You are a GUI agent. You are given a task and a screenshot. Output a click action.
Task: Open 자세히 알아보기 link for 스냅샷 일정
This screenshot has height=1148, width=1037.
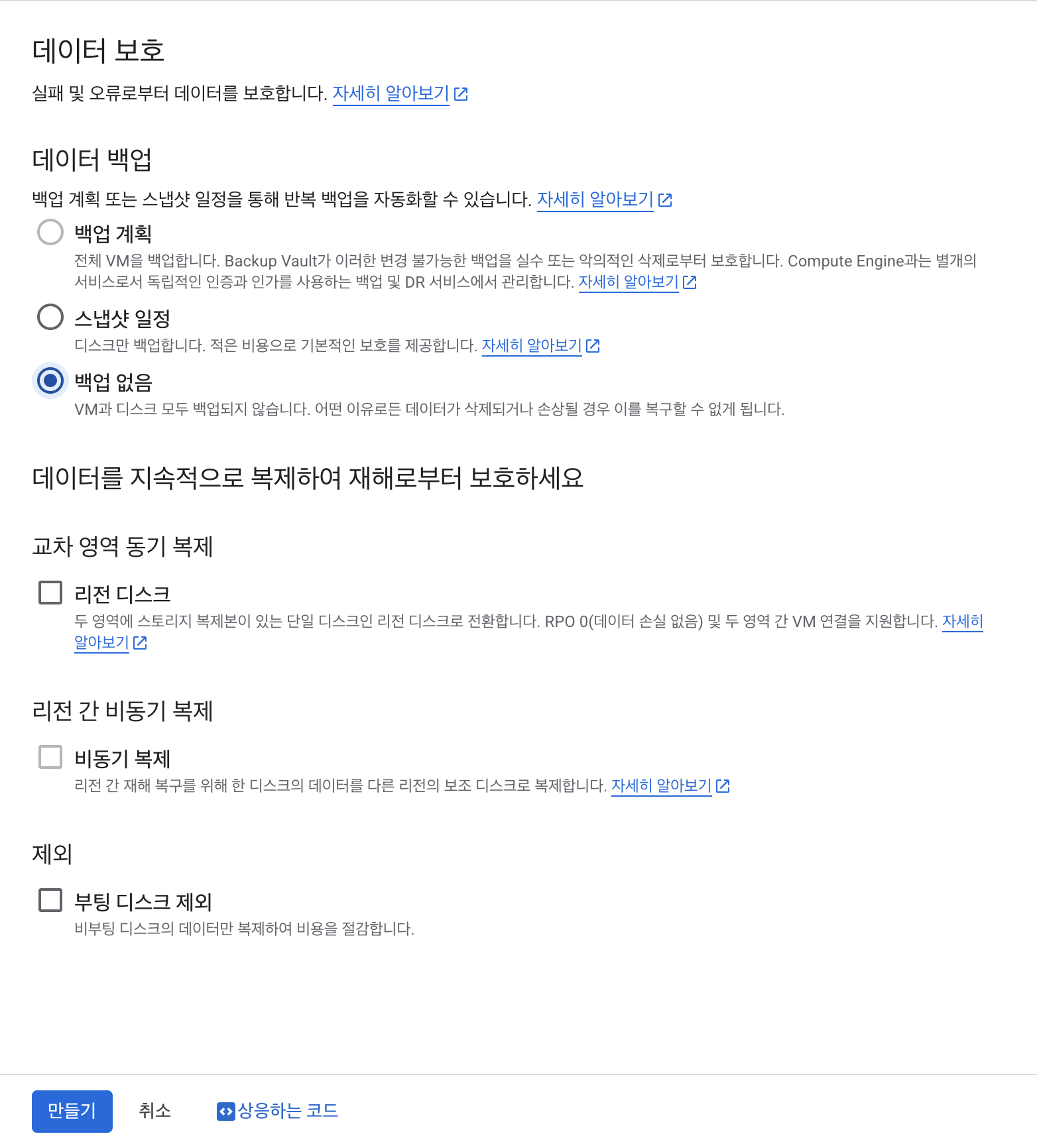tap(531, 346)
